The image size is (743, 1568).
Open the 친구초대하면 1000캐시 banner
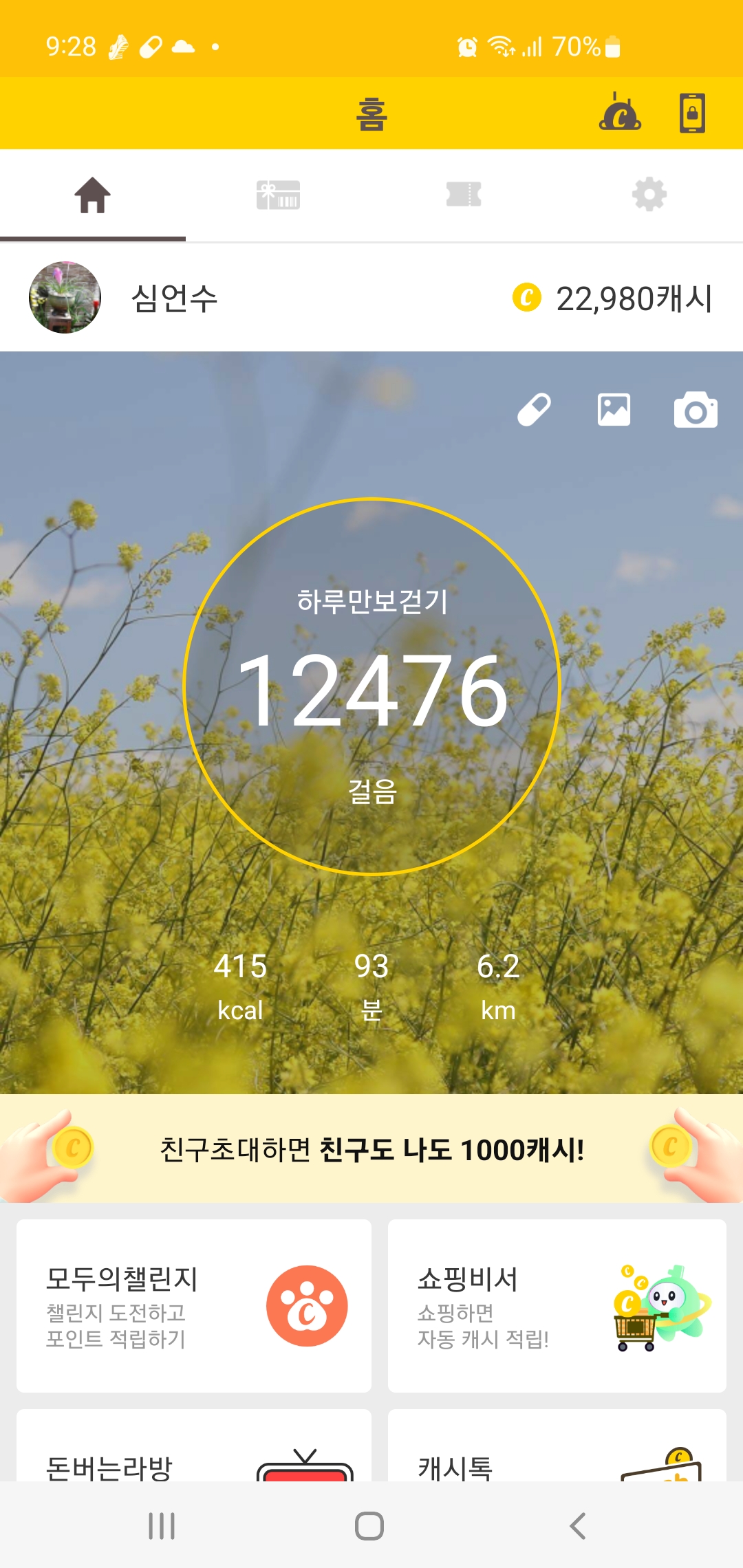(371, 1149)
